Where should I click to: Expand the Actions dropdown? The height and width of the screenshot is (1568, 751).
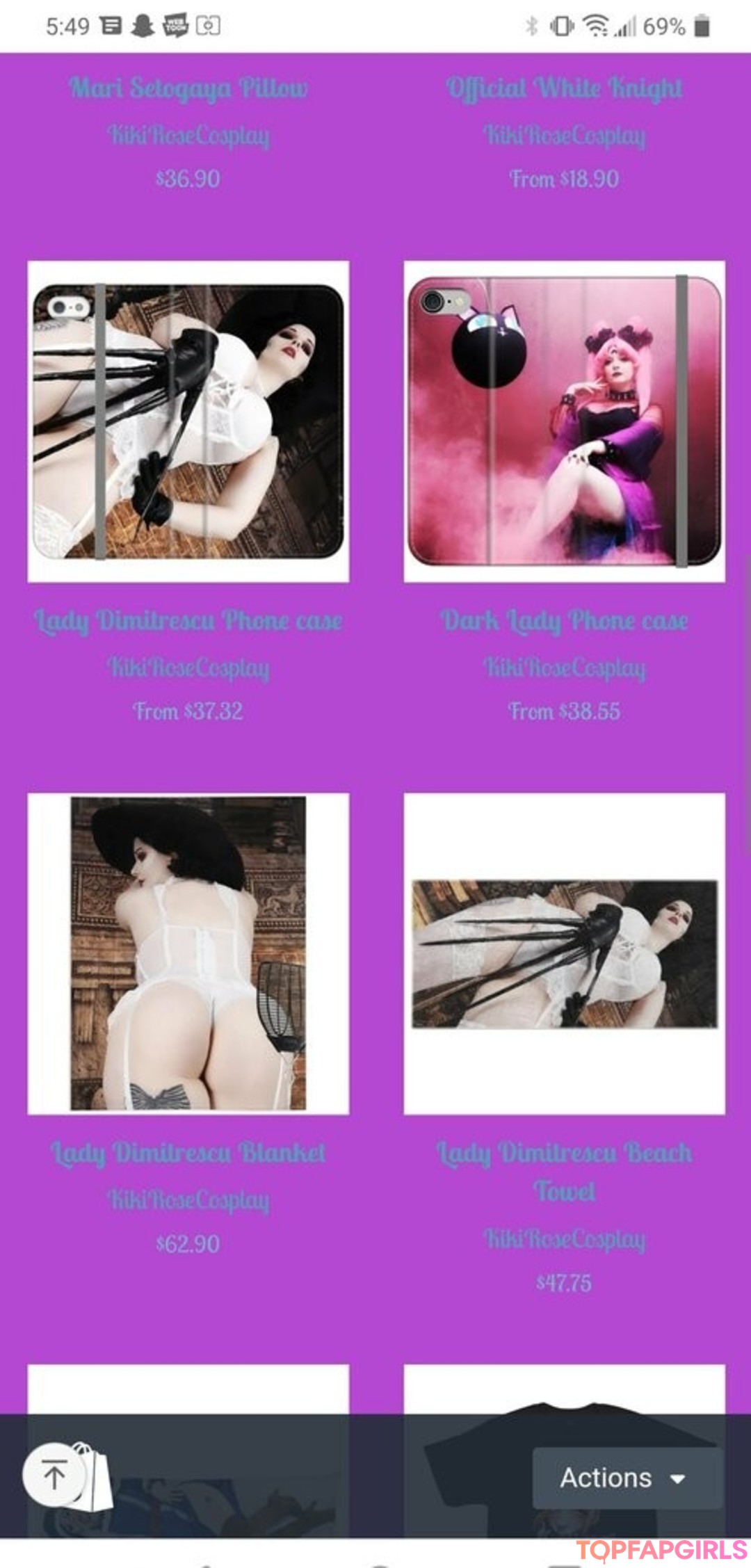[x=623, y=1478]
